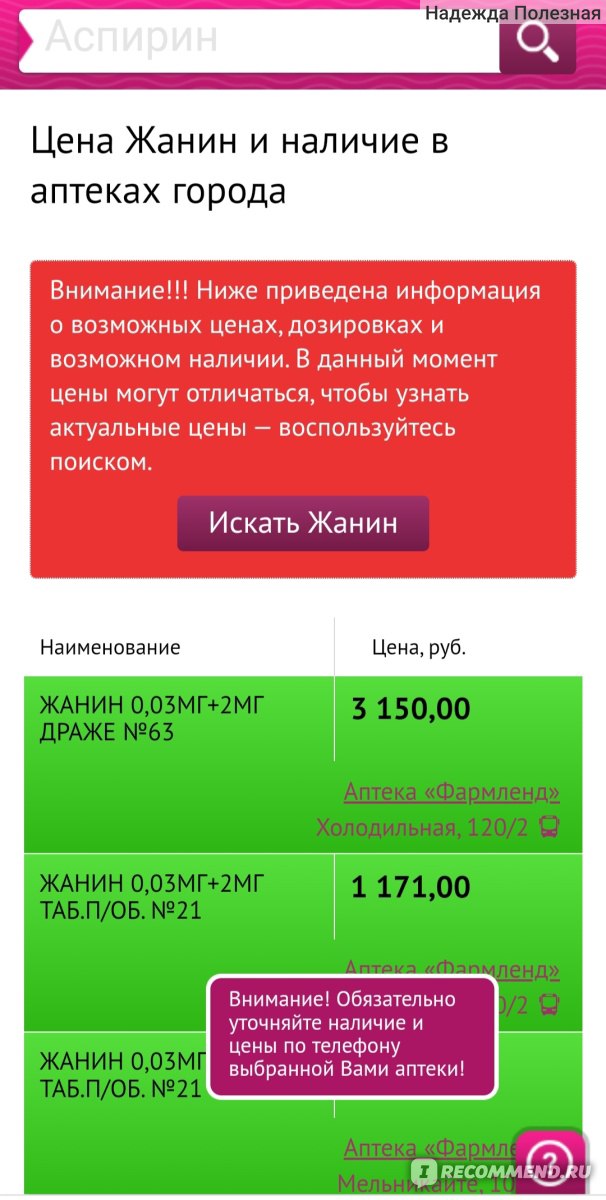Tap the Искать Жанин button

click(303, 523)
